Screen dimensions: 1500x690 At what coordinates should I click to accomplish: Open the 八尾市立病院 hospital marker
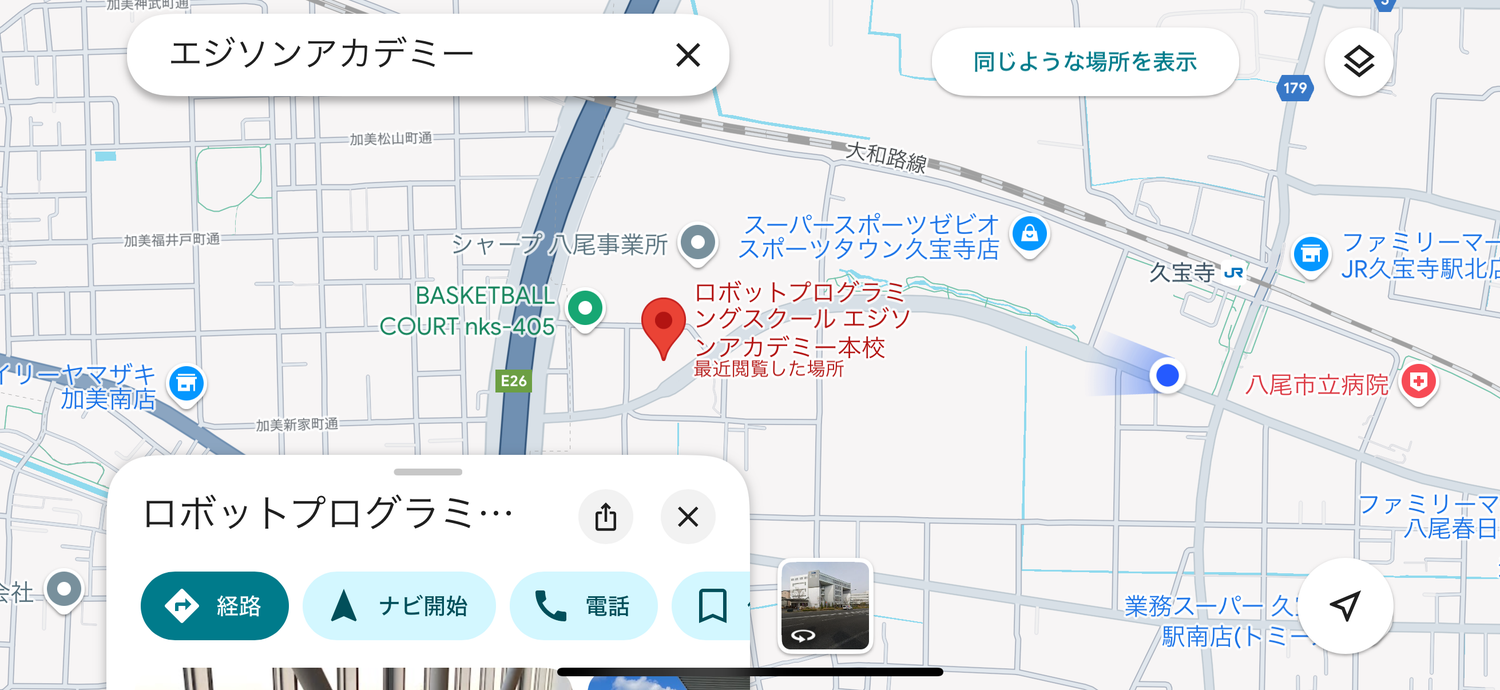[1418, 382]
